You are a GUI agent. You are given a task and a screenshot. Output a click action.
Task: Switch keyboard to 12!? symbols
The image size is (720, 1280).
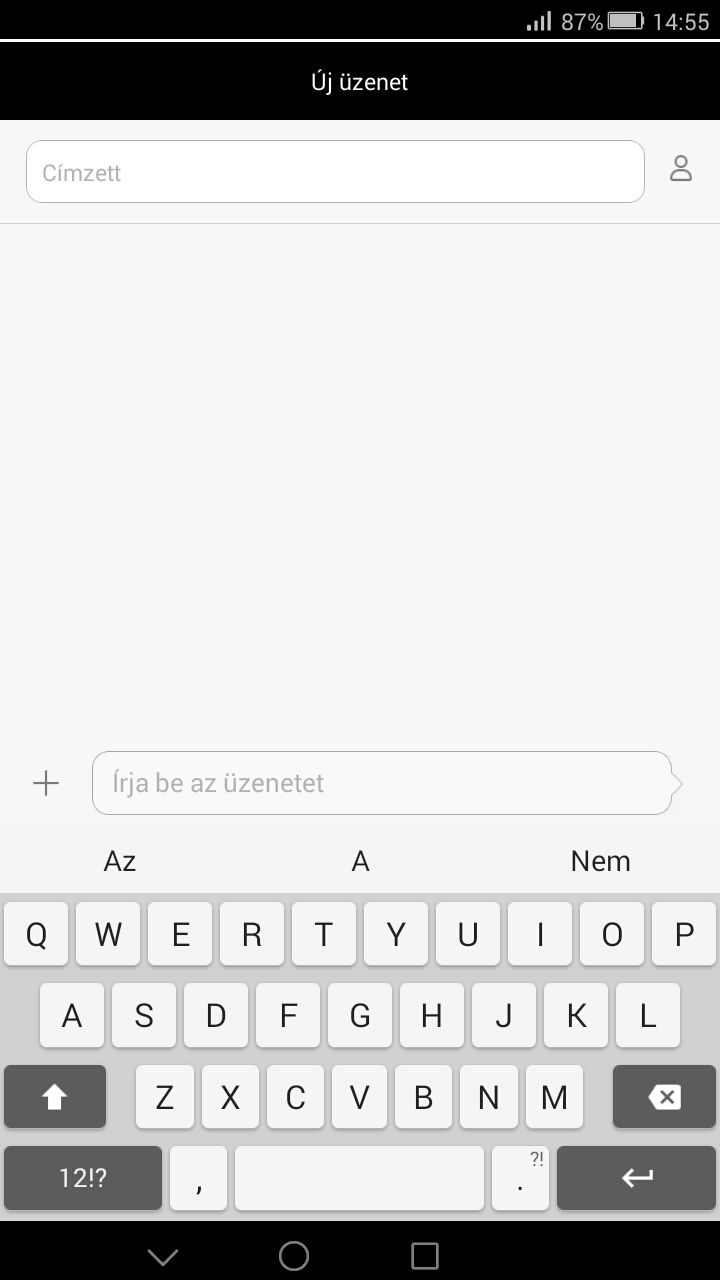[x=83, y=1178]
